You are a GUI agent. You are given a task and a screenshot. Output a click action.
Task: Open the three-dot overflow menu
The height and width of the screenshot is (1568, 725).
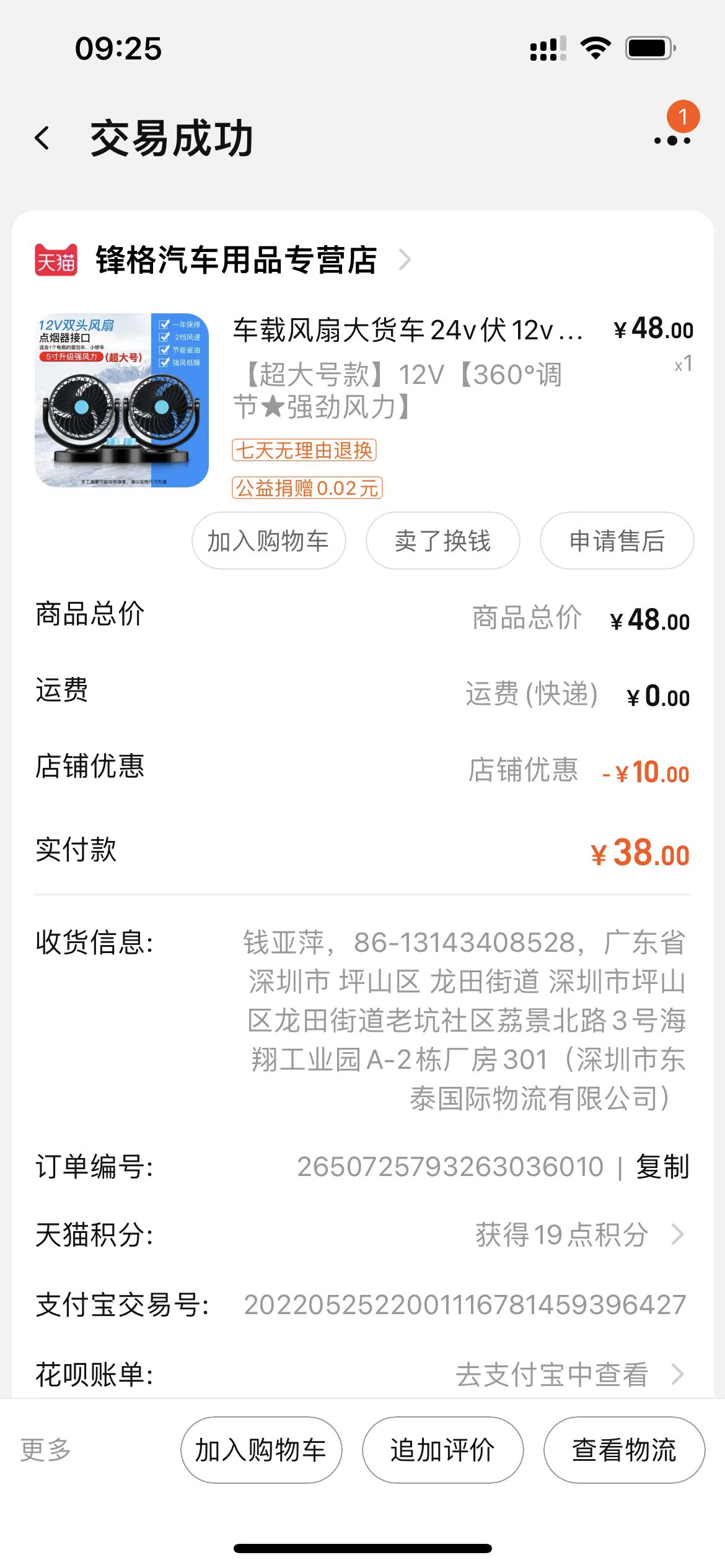coord(672,141)
